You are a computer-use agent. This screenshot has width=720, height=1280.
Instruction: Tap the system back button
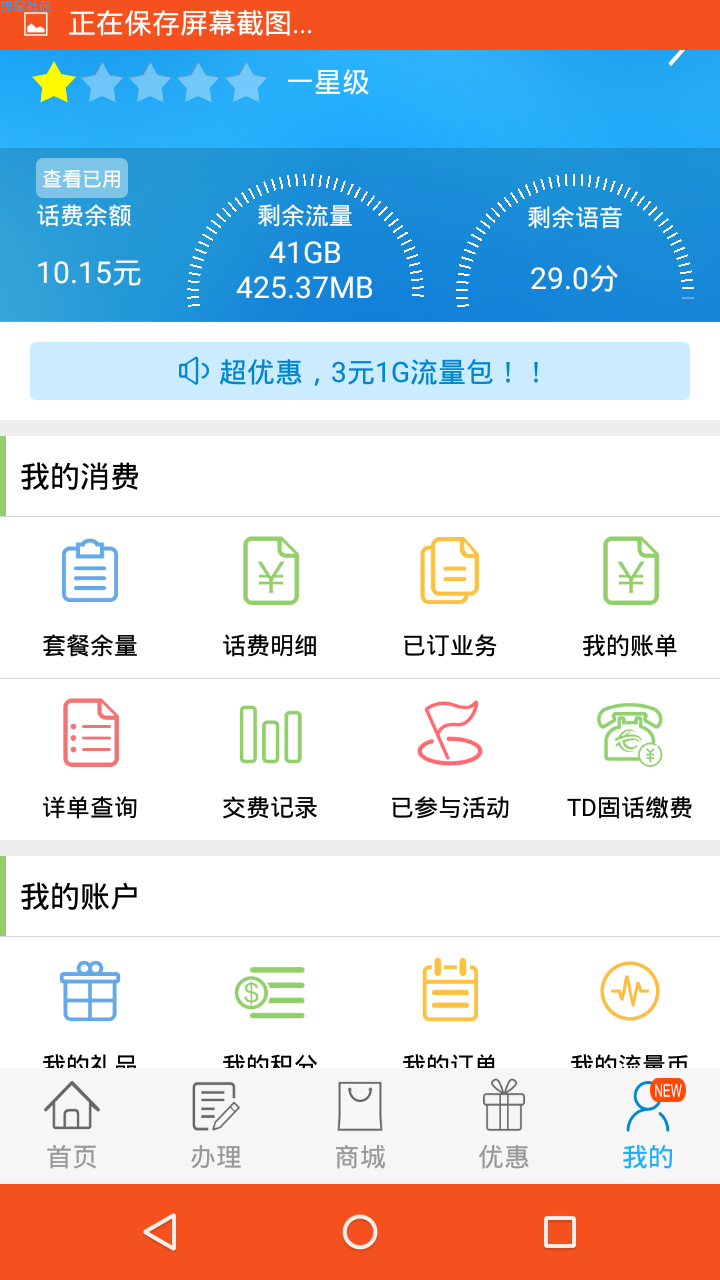[x=160, y=1232]
